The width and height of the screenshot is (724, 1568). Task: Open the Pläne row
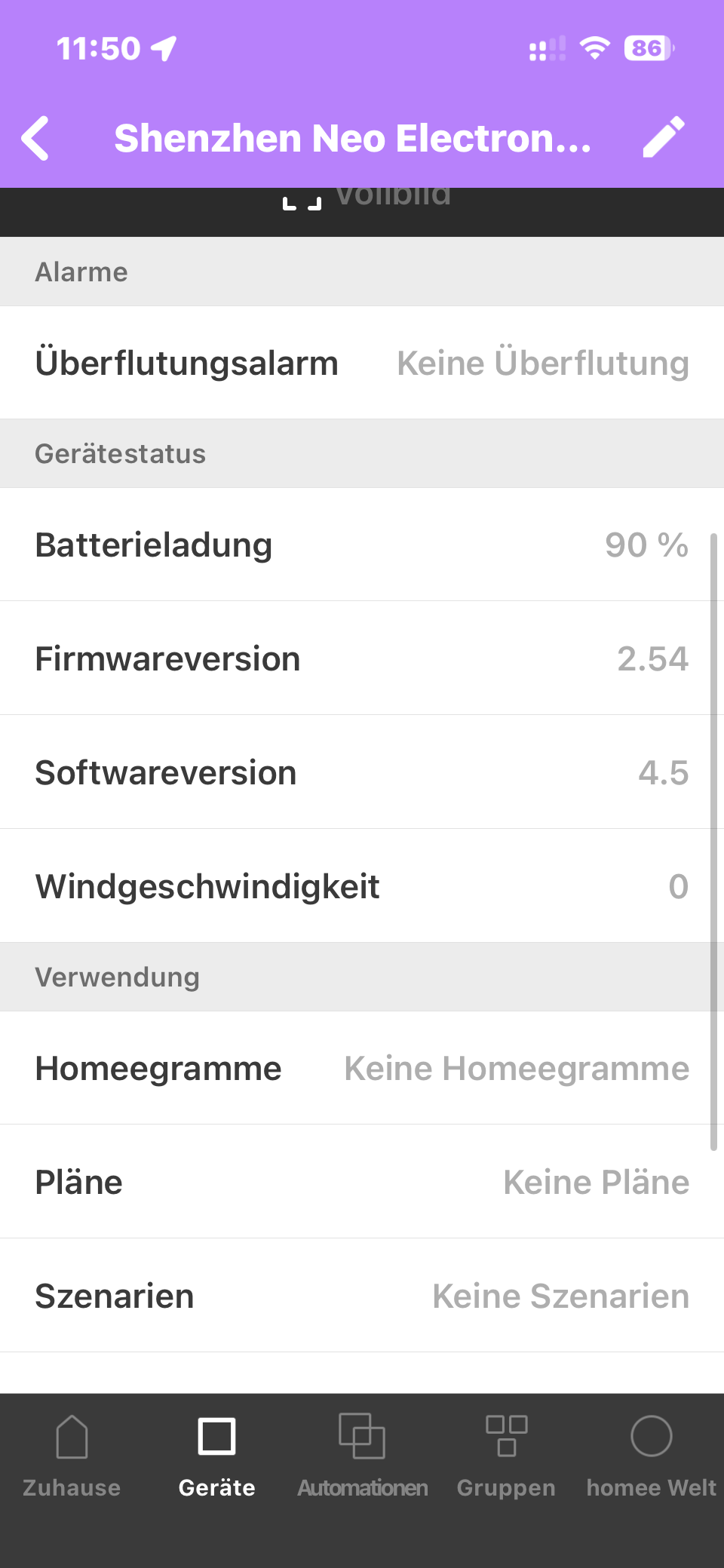[362, 1182]
